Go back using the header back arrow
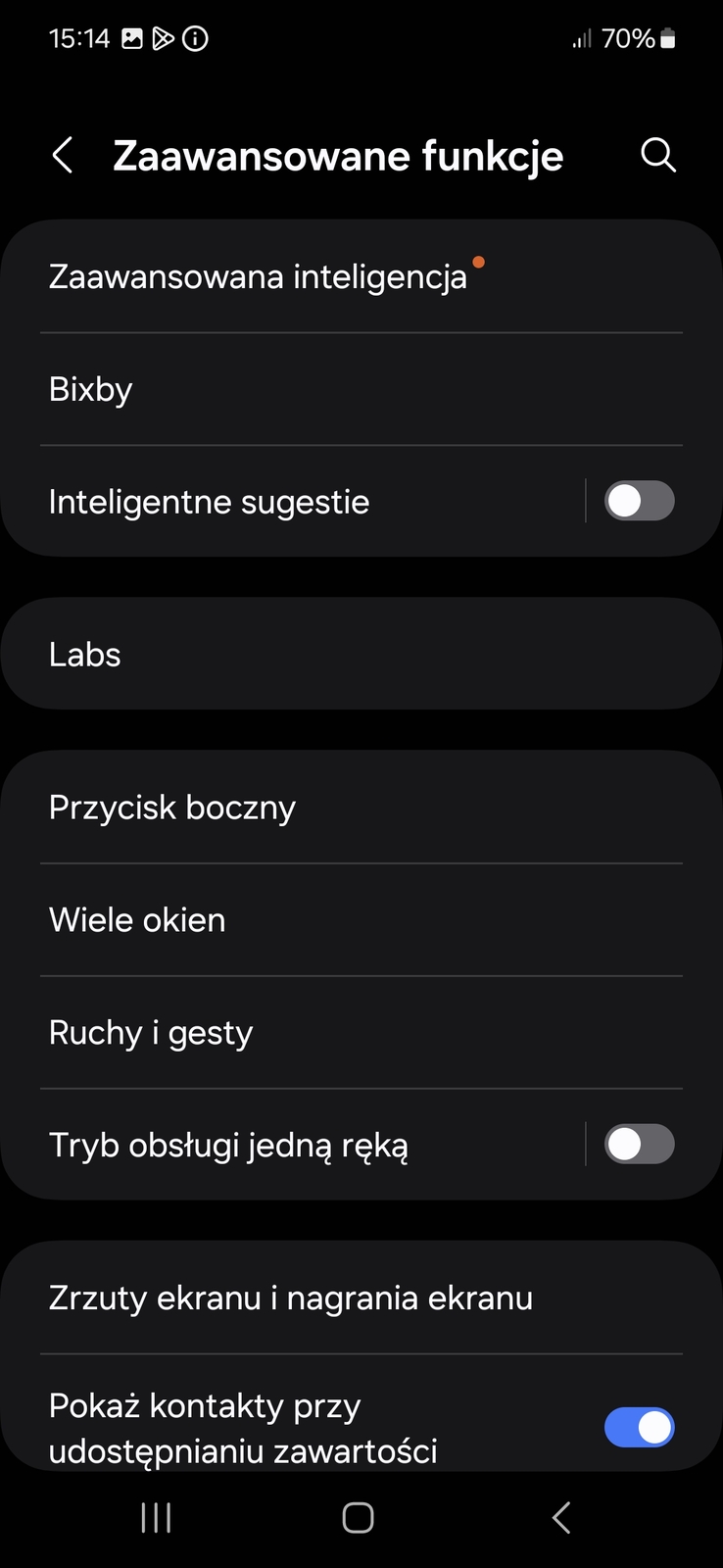 click(x=63, y=156)
